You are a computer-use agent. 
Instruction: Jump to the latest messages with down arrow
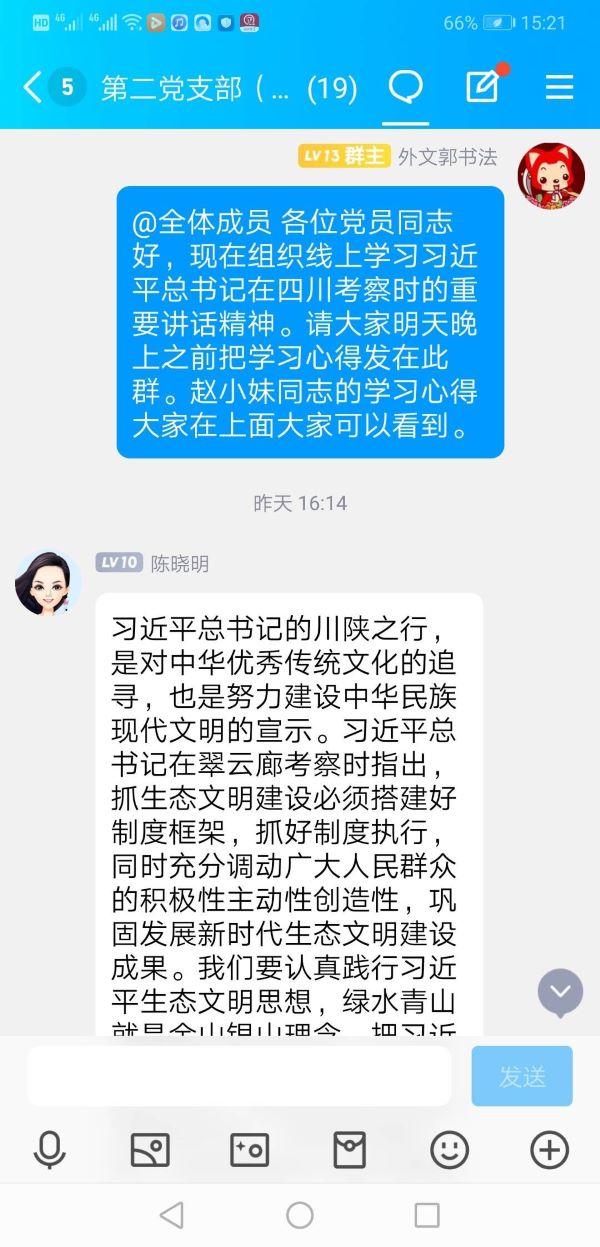tap(560, 993)
